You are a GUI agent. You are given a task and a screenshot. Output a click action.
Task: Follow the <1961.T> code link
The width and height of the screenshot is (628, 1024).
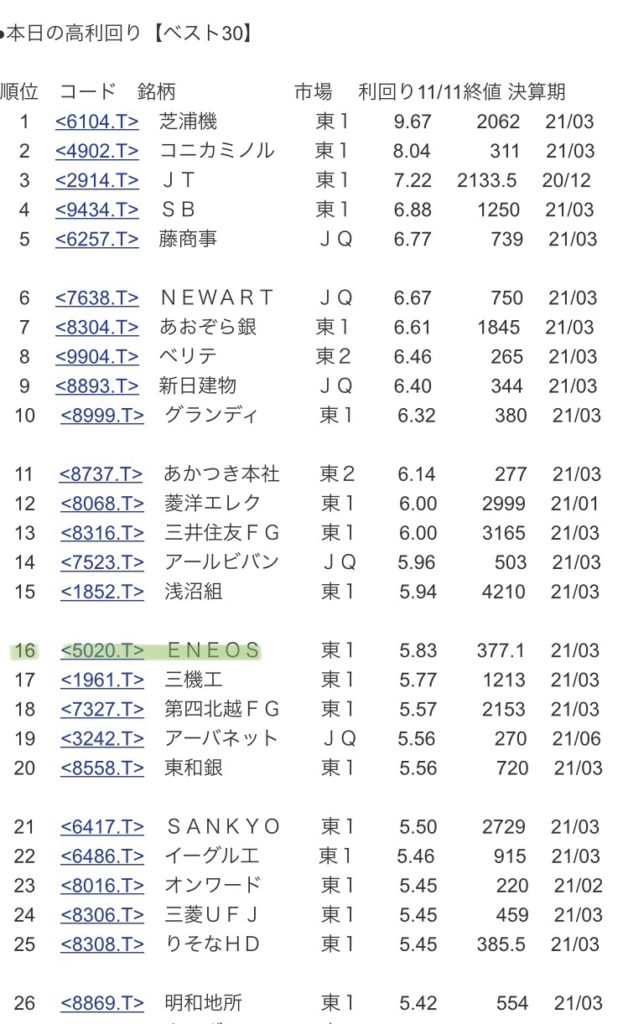pos(102,680)
